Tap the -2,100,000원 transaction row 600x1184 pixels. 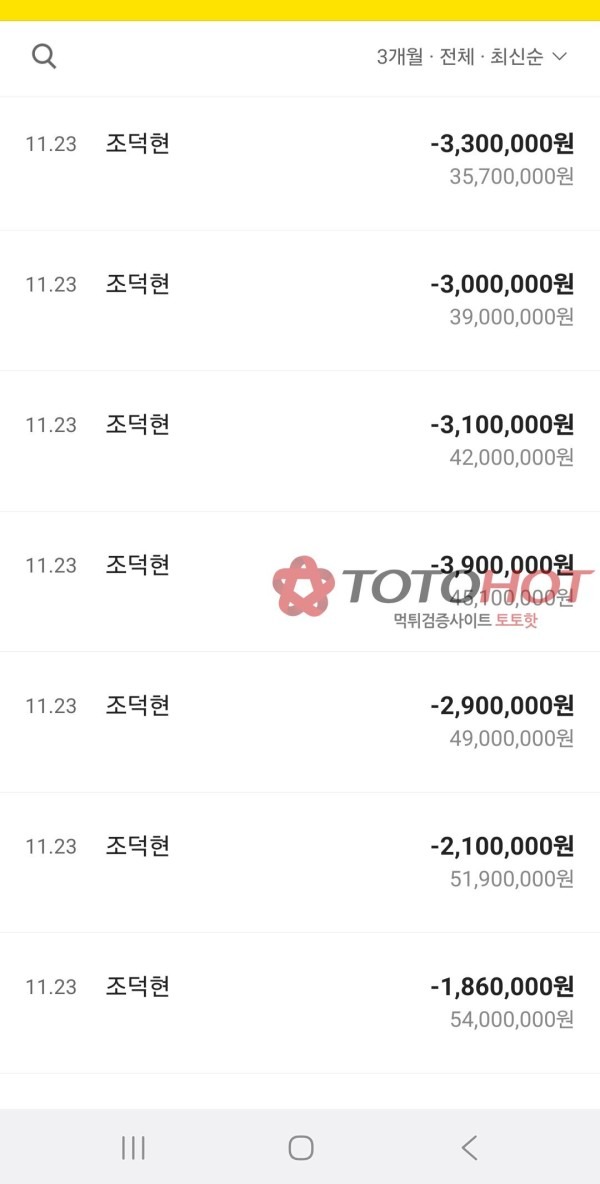pyautogui.click(x=300, y=861)
